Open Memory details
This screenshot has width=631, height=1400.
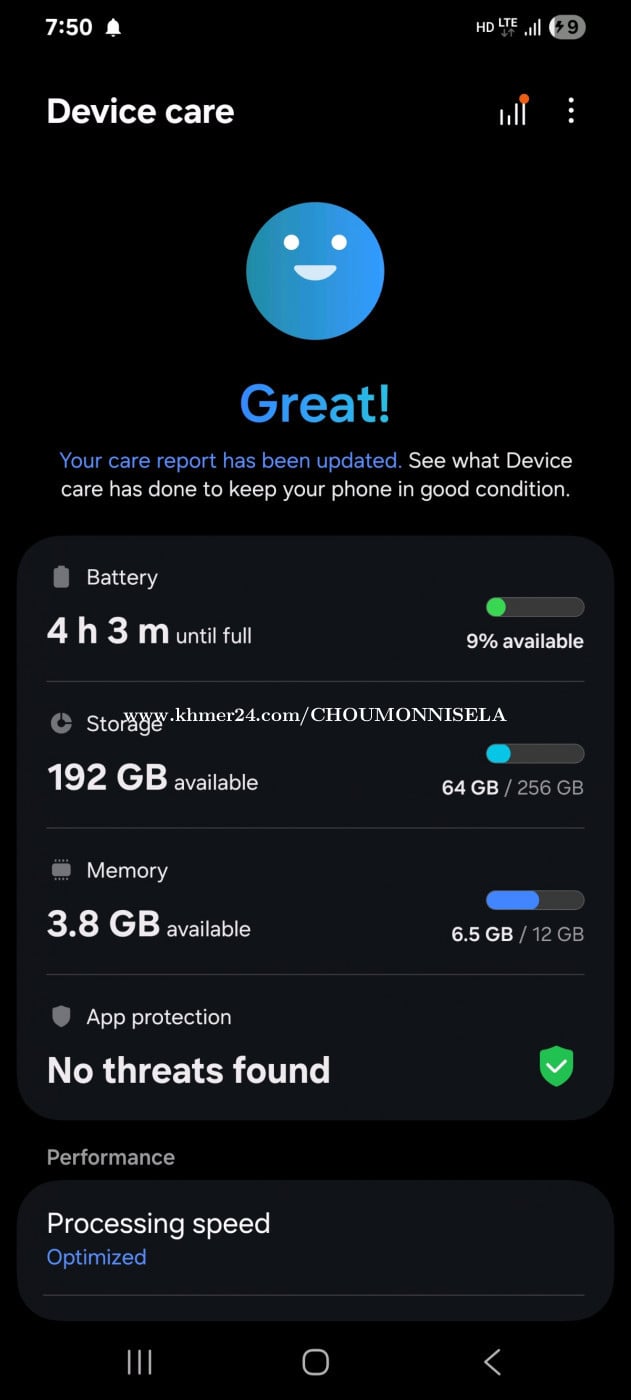(315, 902)
